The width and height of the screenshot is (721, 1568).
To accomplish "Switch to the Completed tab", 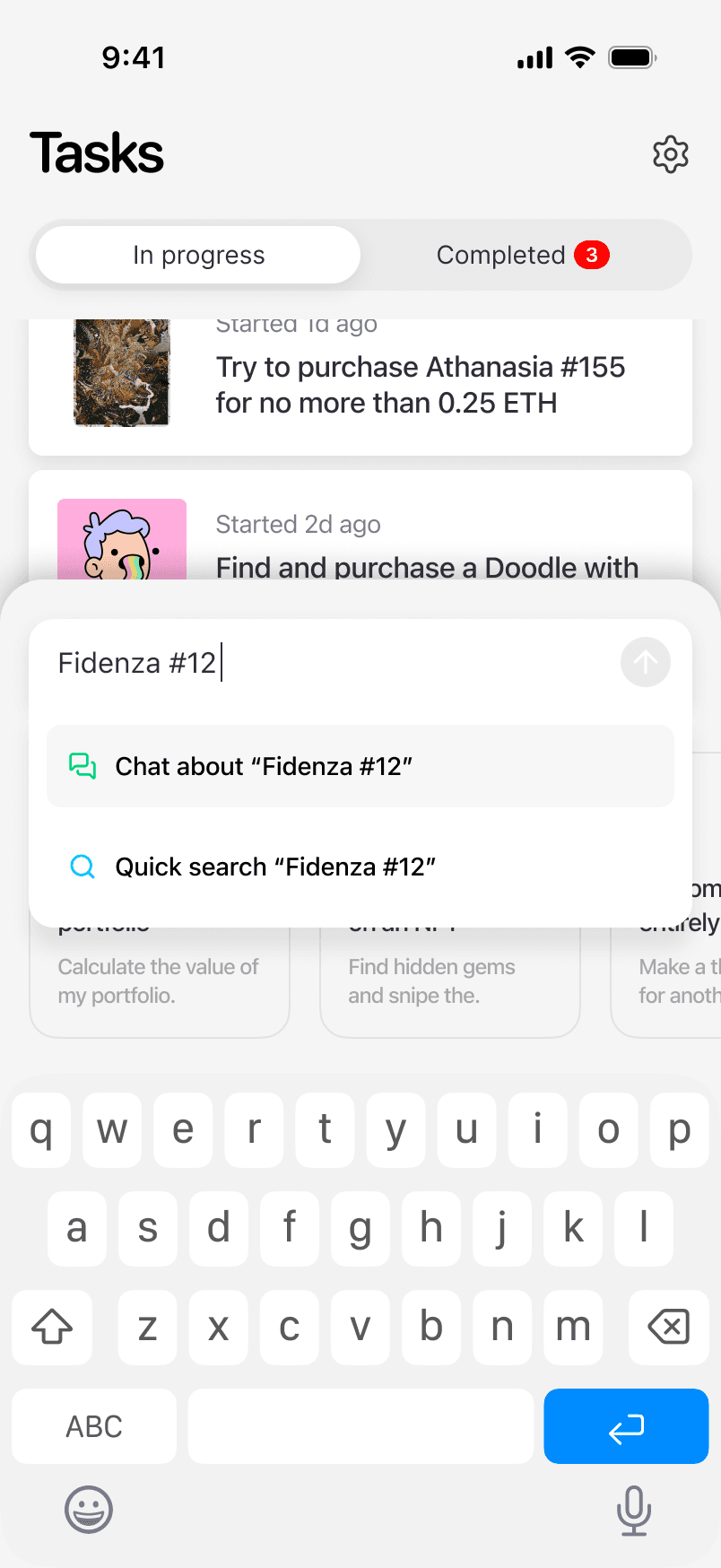I will 524,255.
